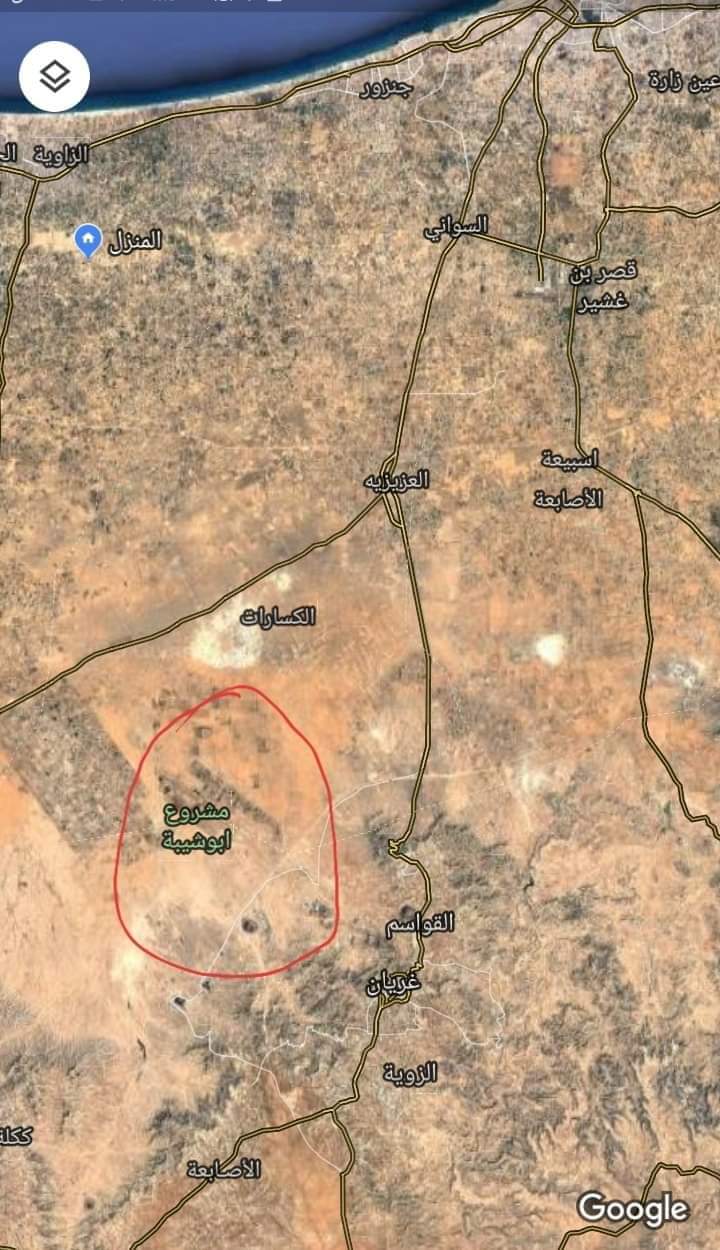Open the map layers button
720x1250 pixels.
click(x=55, y=76)
